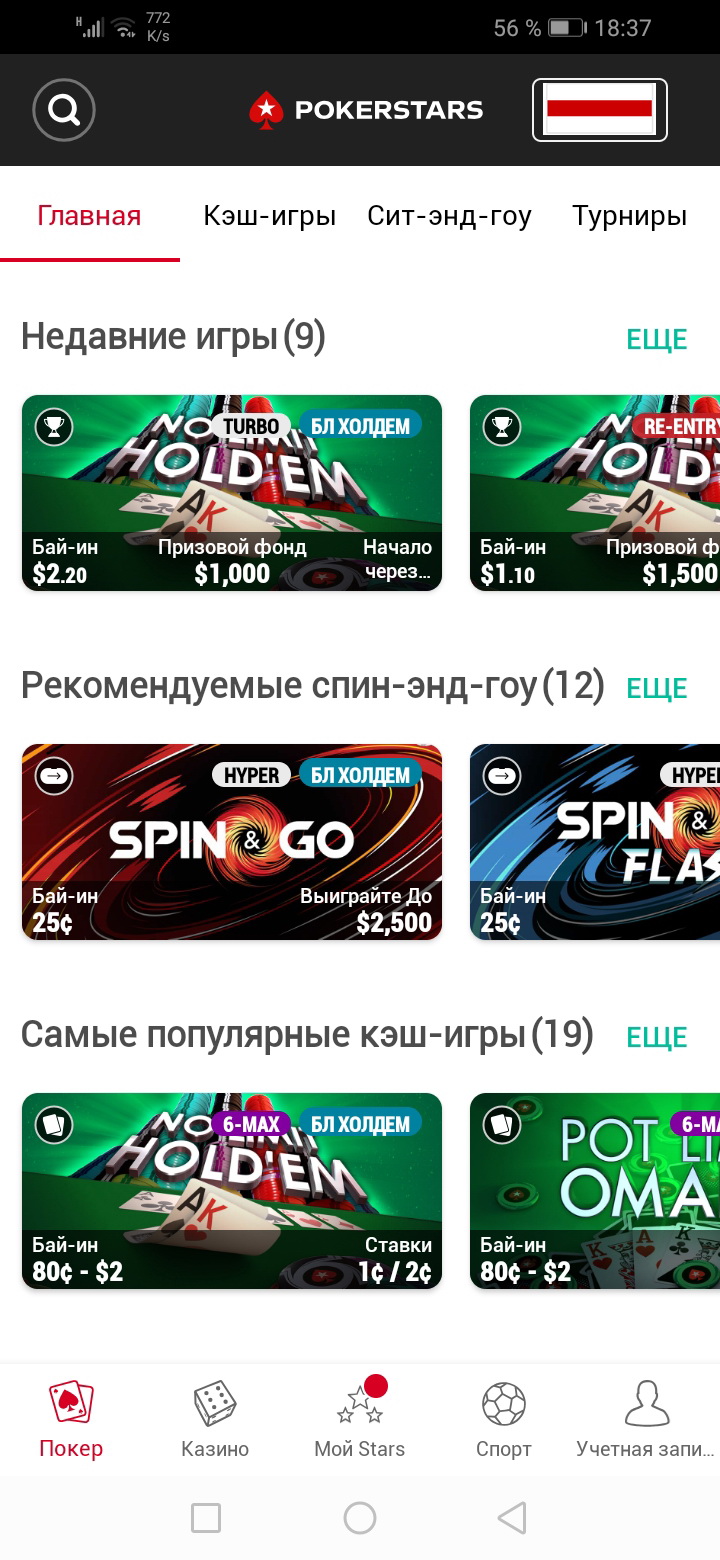Switch to the Главная tab
720x1560 pixels.
(89, 216)
